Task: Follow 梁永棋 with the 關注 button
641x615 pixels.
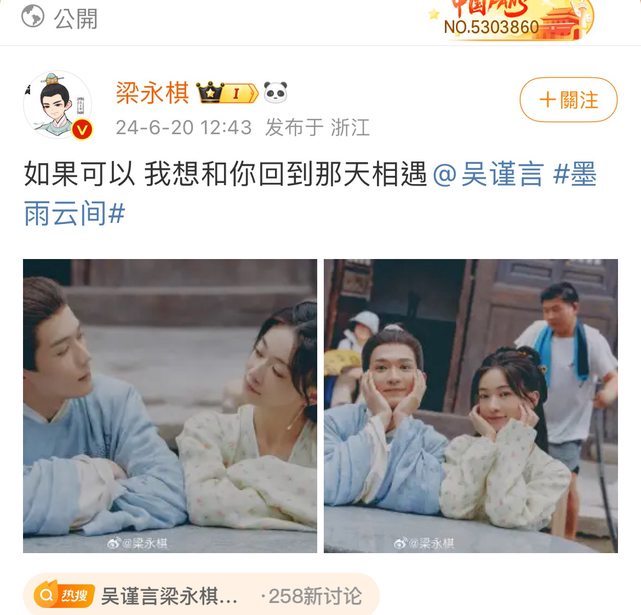Action: 568,100
